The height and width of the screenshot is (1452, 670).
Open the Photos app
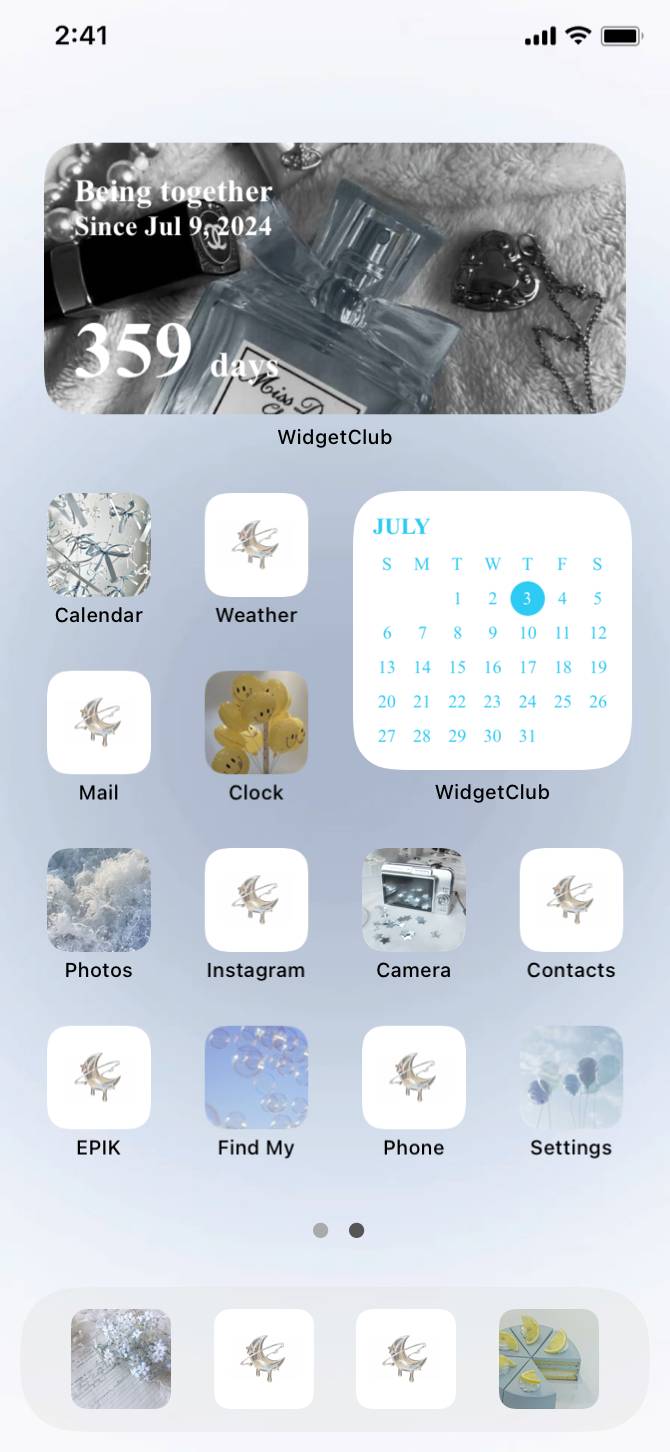click(x=99, y=900)
